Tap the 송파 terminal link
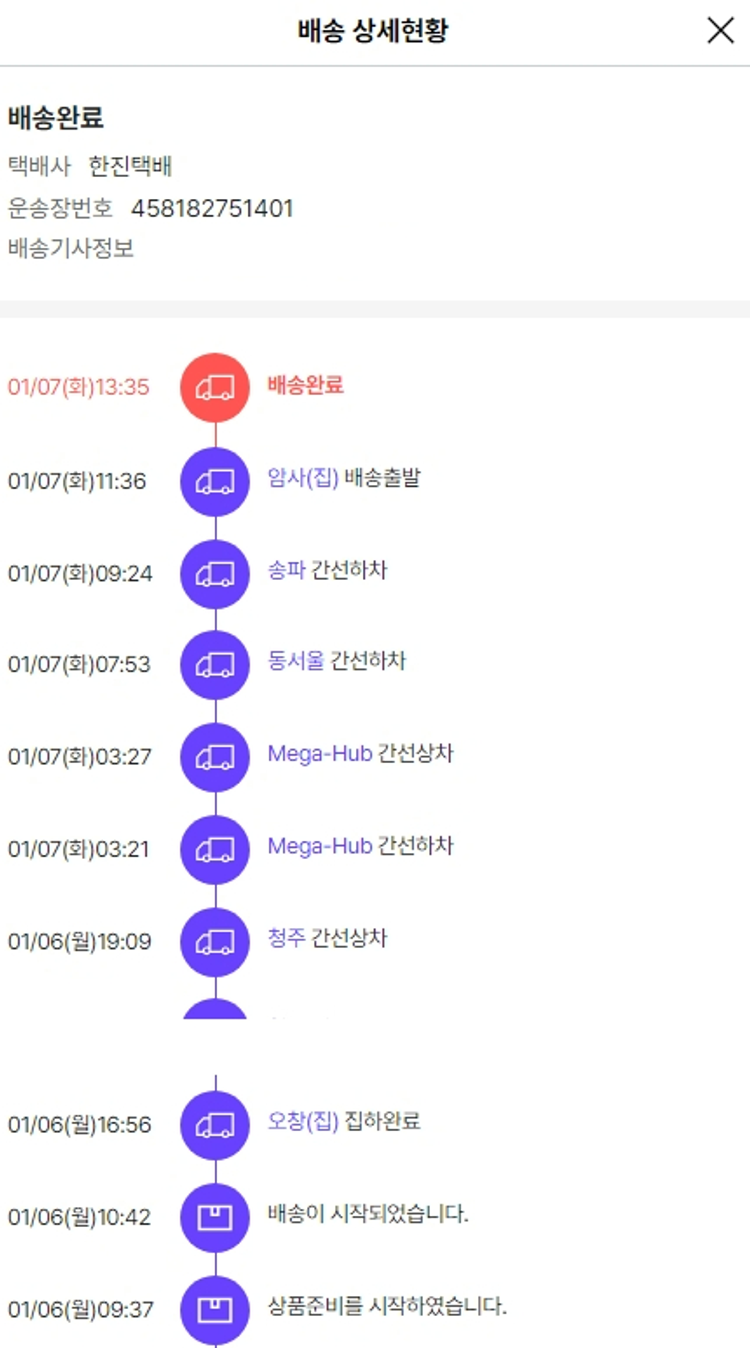The image size is (750, 1348). 286,570
